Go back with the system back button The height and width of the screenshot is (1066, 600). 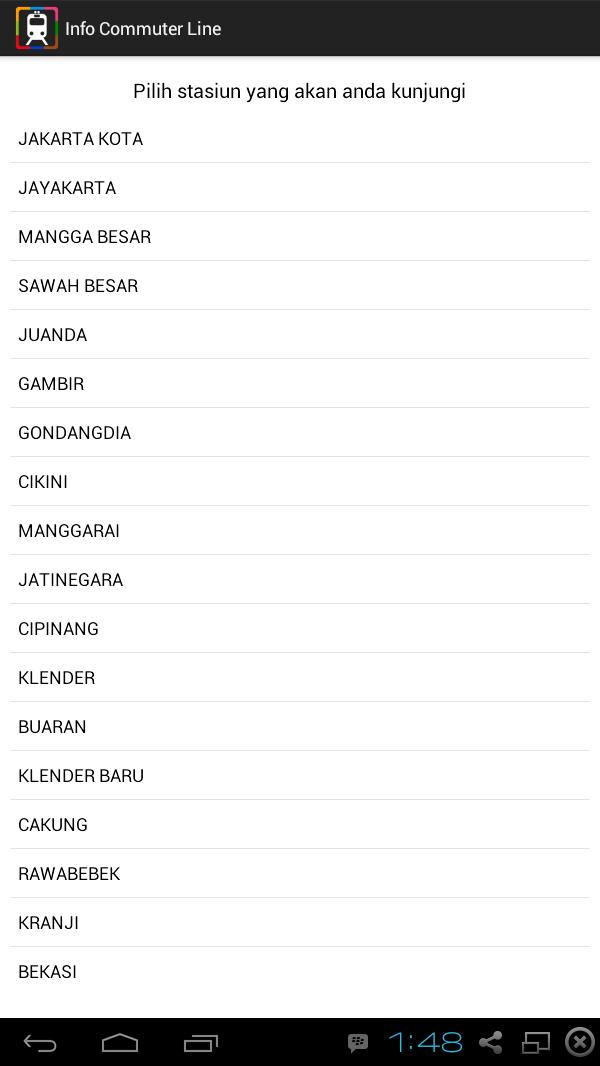coord(40,1043)
